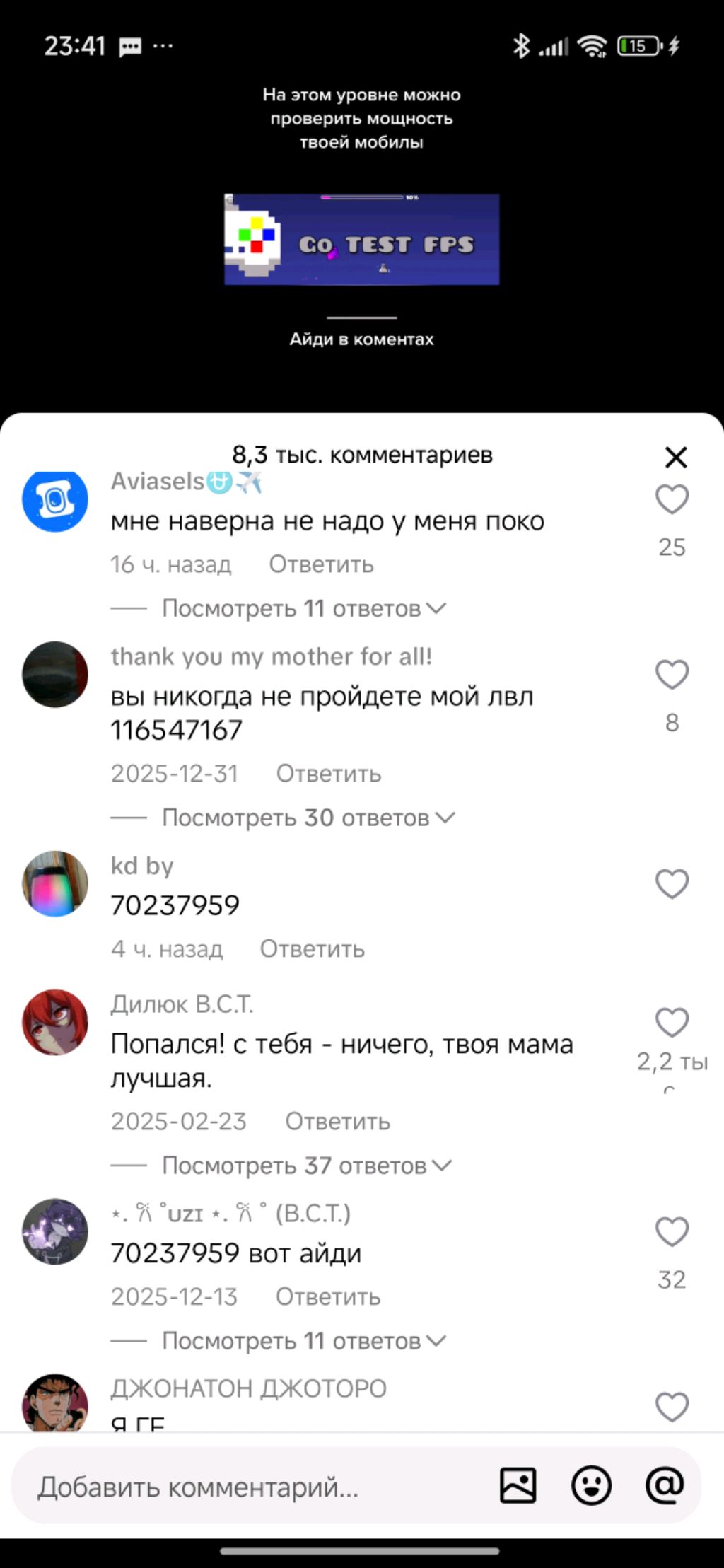Image resolution: width=724 pixels, height=1568 pixels.
Task: Attach an image to the comment
Action: [518, 1485]
